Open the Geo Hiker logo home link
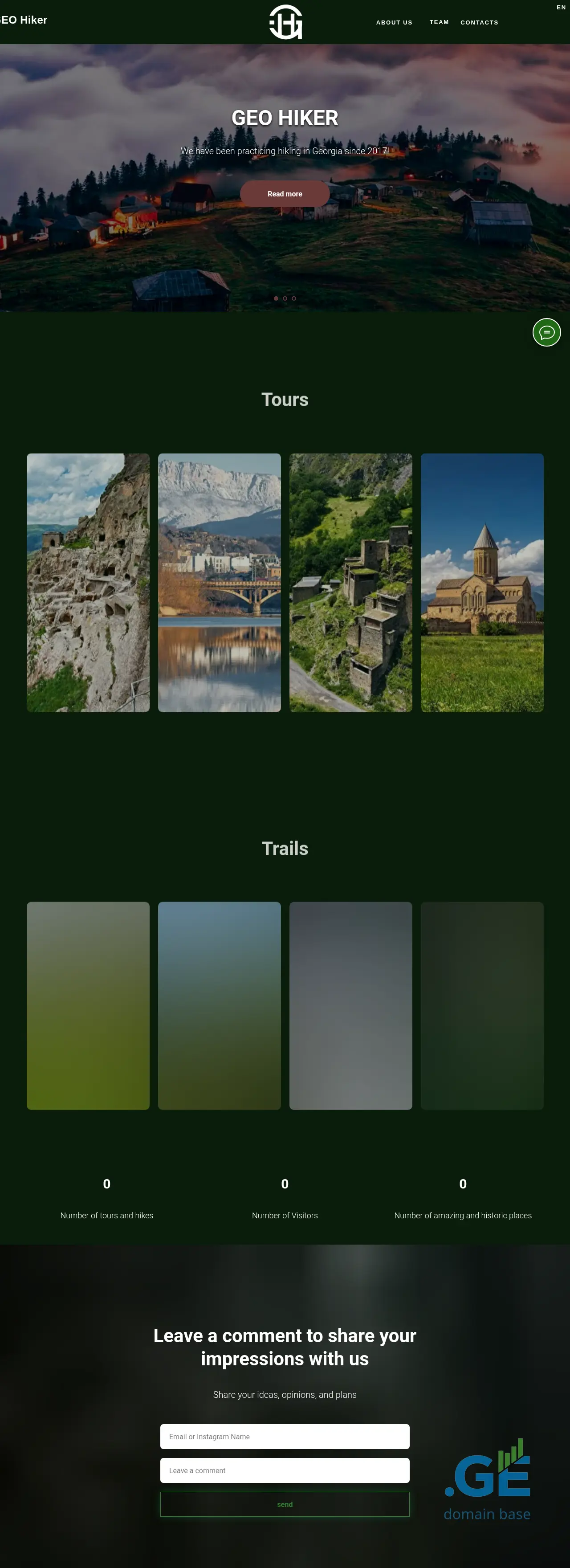The height and width of the screenshot is (1568, 570). [x=285, y=22]
